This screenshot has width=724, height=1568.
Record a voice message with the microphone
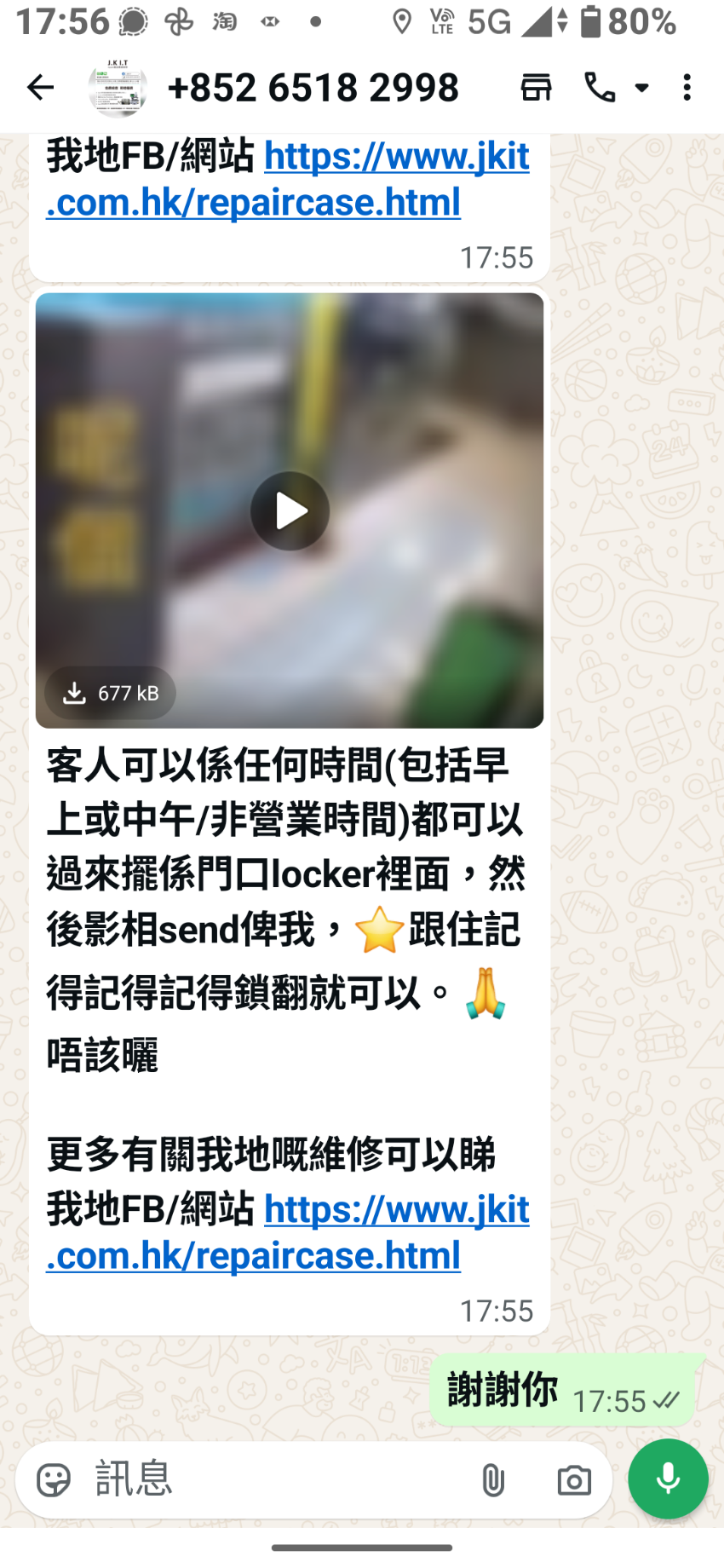pyautogui.click(x=669, y=1479)
